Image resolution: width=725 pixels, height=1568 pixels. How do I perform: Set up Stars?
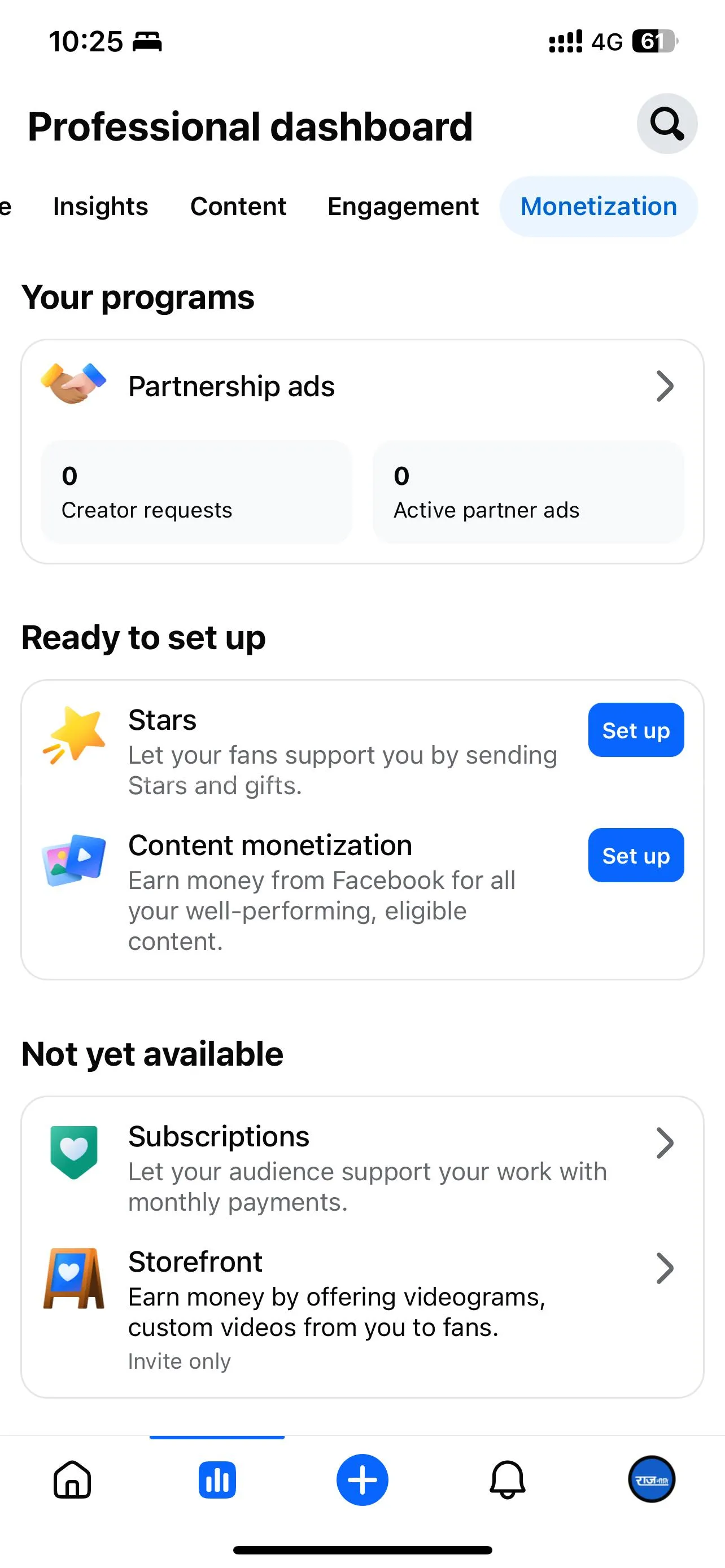click(636, 730)
